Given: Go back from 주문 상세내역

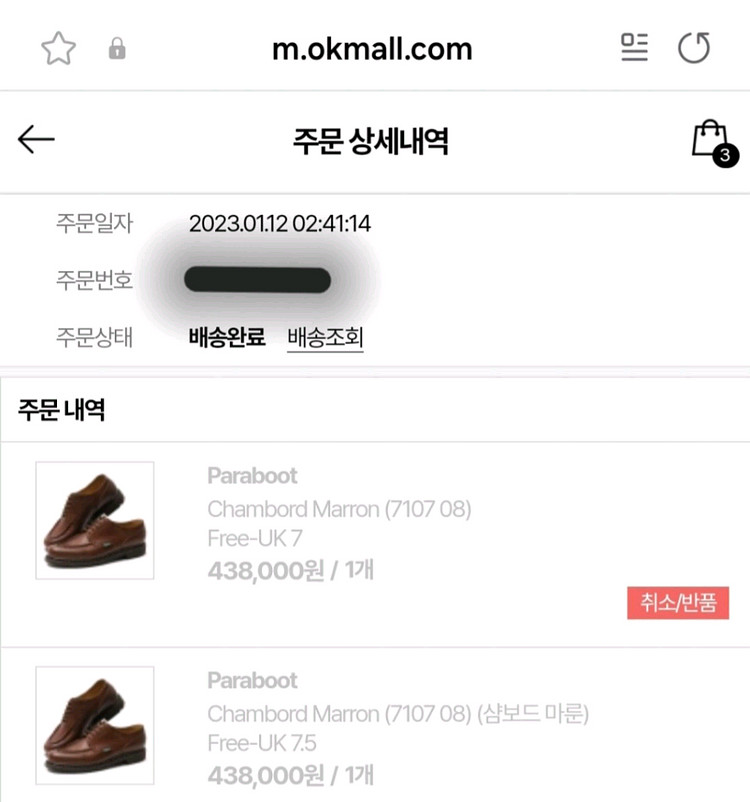Looking at the screenshot, I should pos(36,141).
